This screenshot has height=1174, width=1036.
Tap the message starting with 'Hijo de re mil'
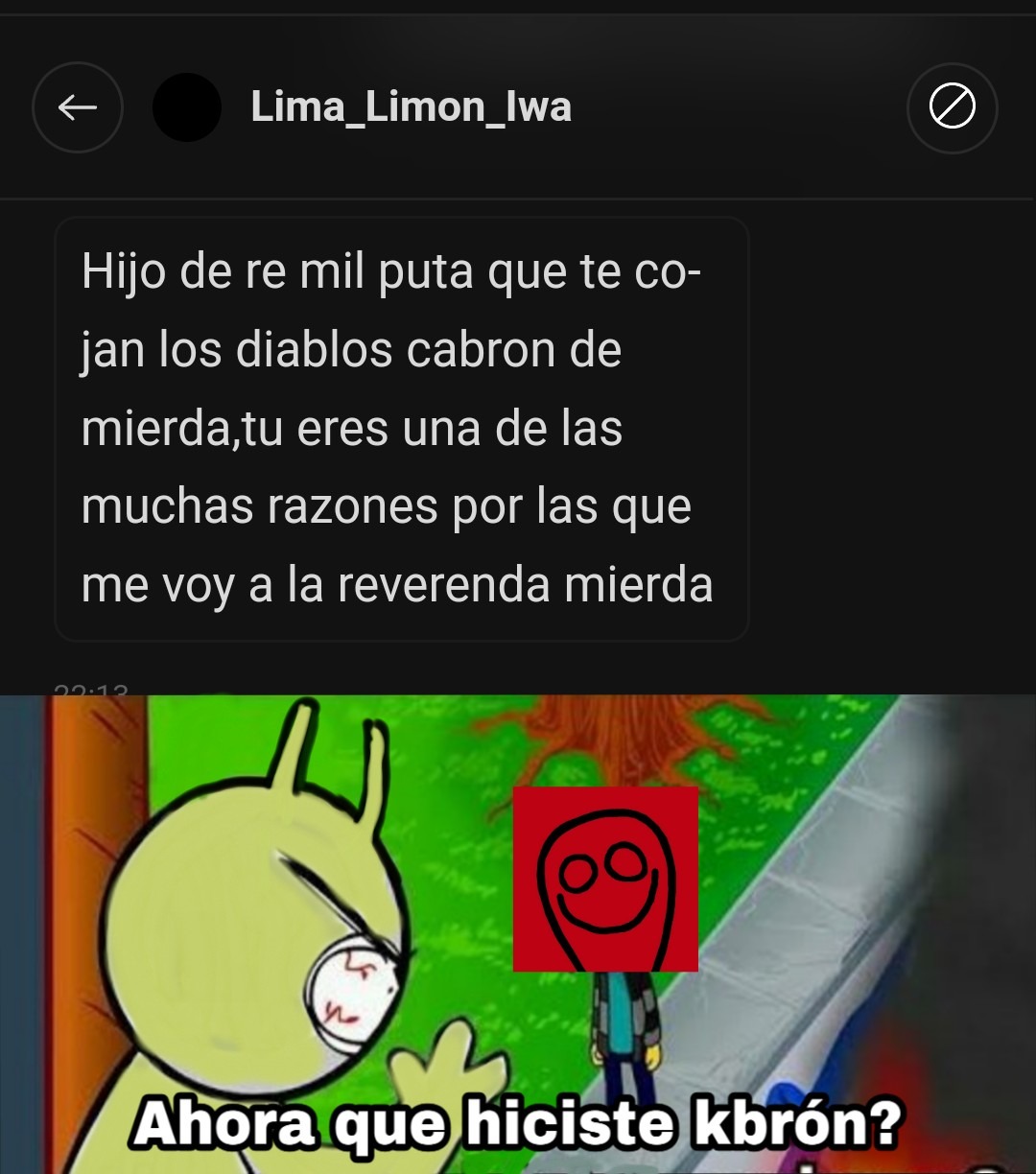tap(401, 427)
